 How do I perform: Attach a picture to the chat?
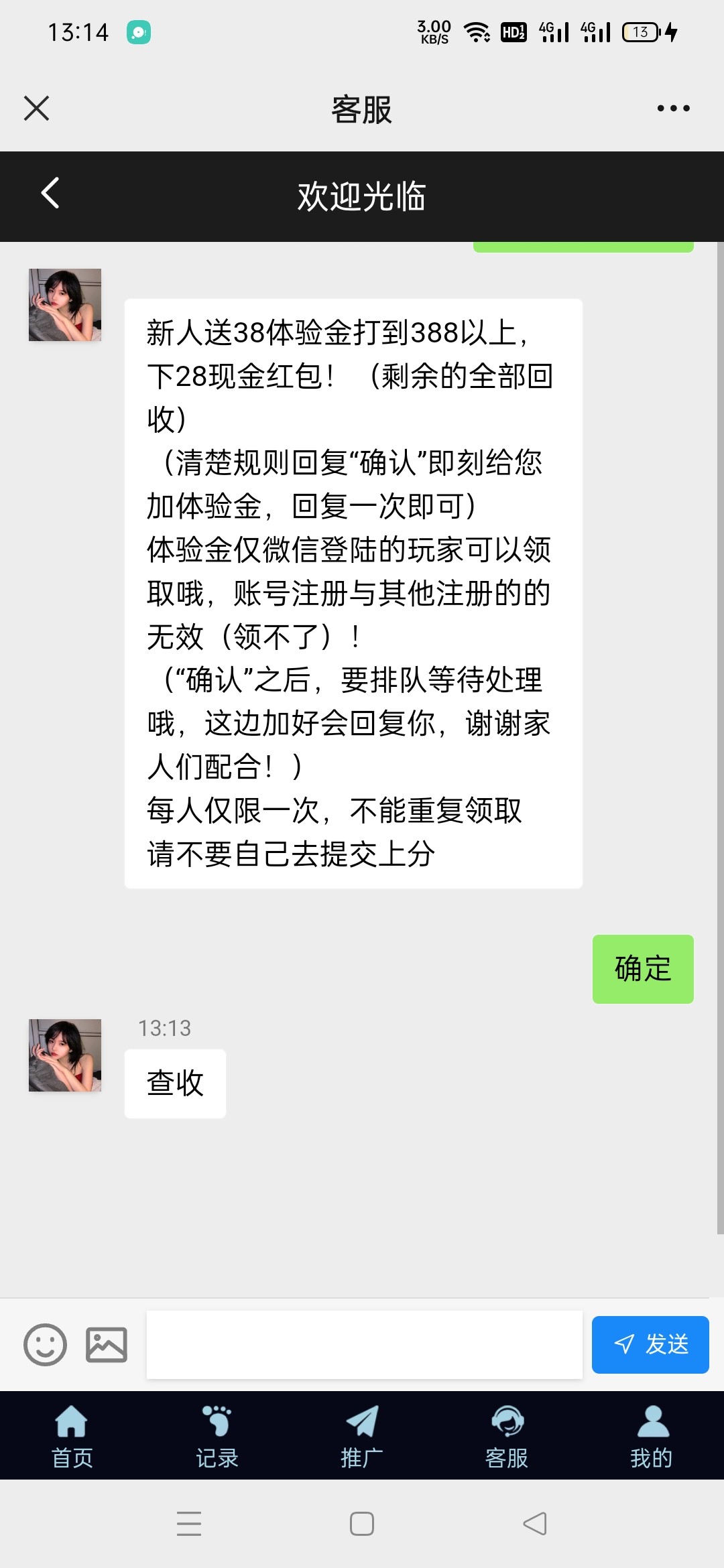(x=107, y=1344)
